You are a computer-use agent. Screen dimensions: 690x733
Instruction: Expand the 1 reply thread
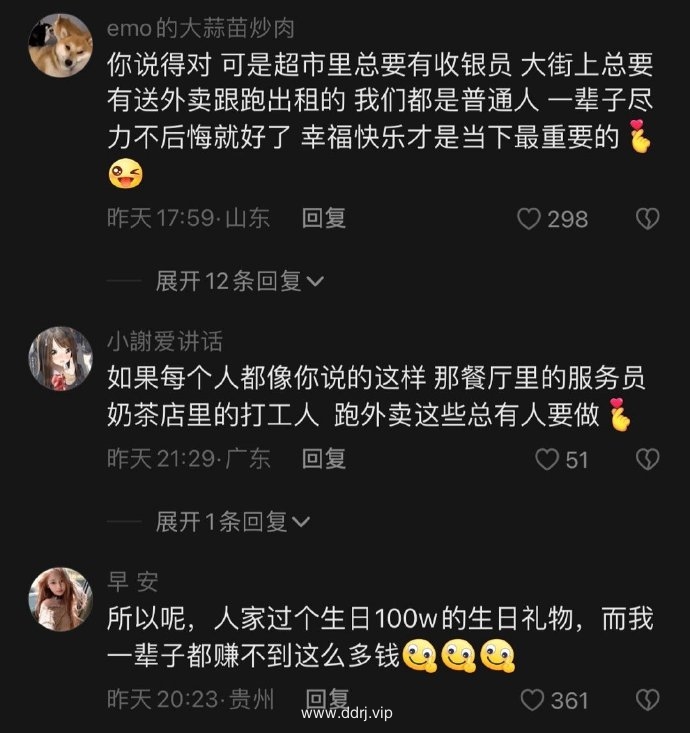point(234,521)
